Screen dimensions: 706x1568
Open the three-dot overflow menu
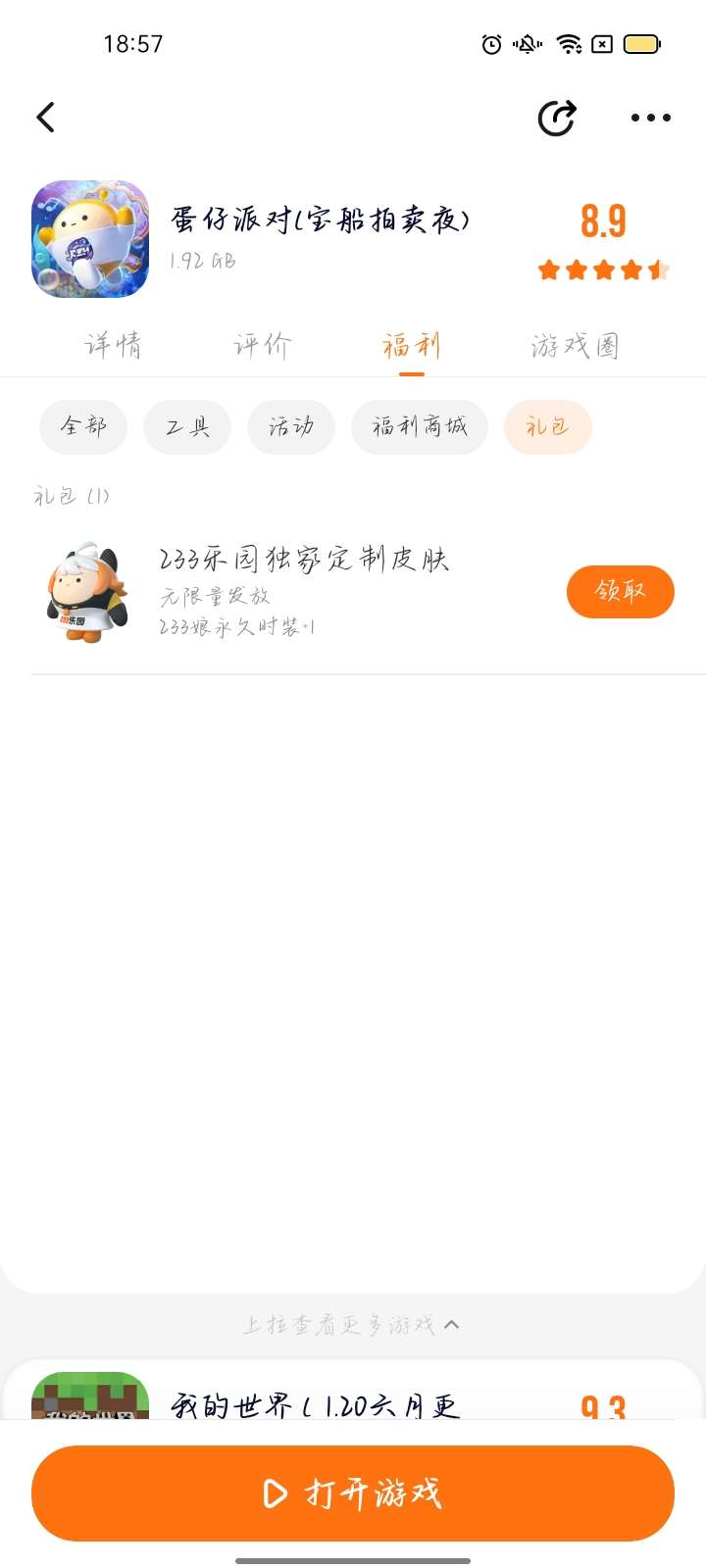click(x=650, y=118)
